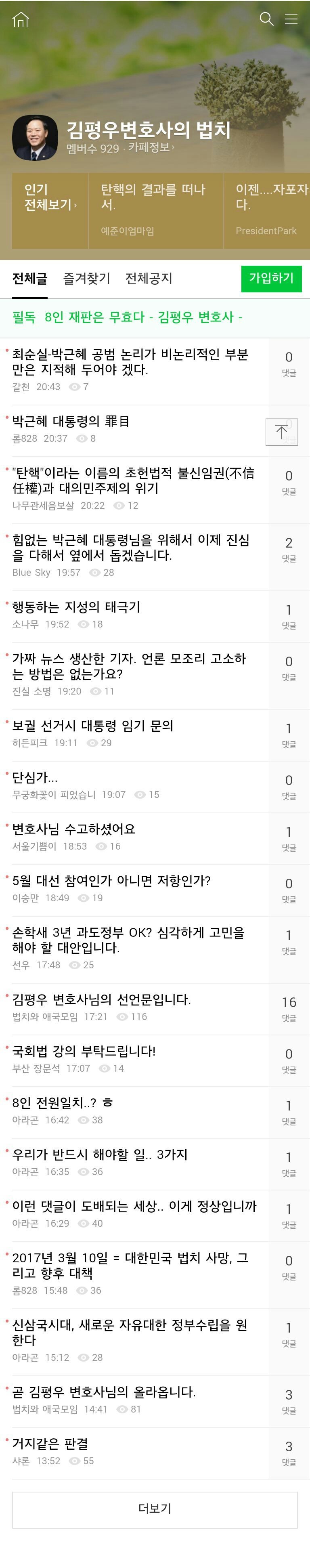Screen dimensions: 310x1568
Task: Open post 단심가...
Action: coord(36,777)
